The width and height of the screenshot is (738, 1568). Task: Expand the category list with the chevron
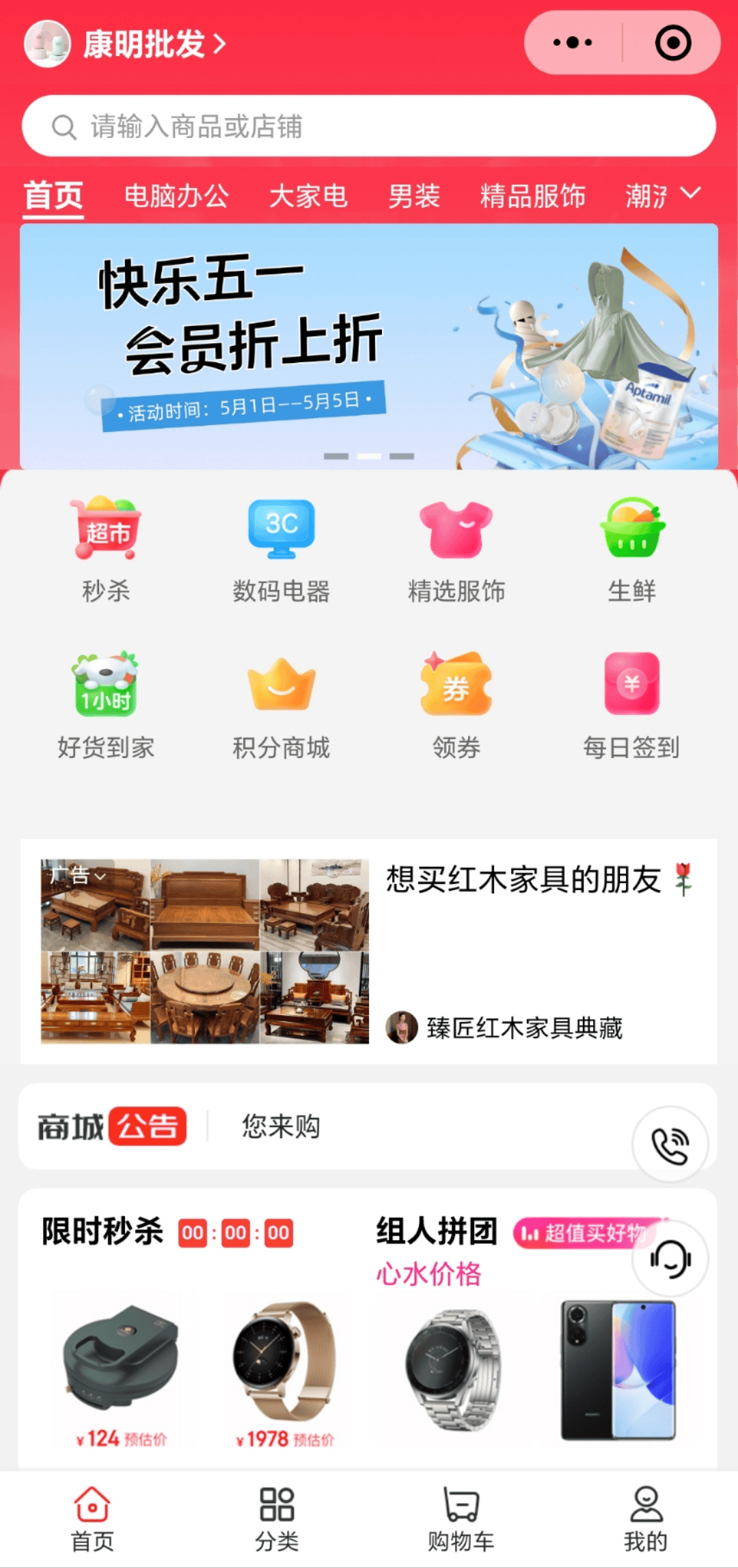point(691,193)
